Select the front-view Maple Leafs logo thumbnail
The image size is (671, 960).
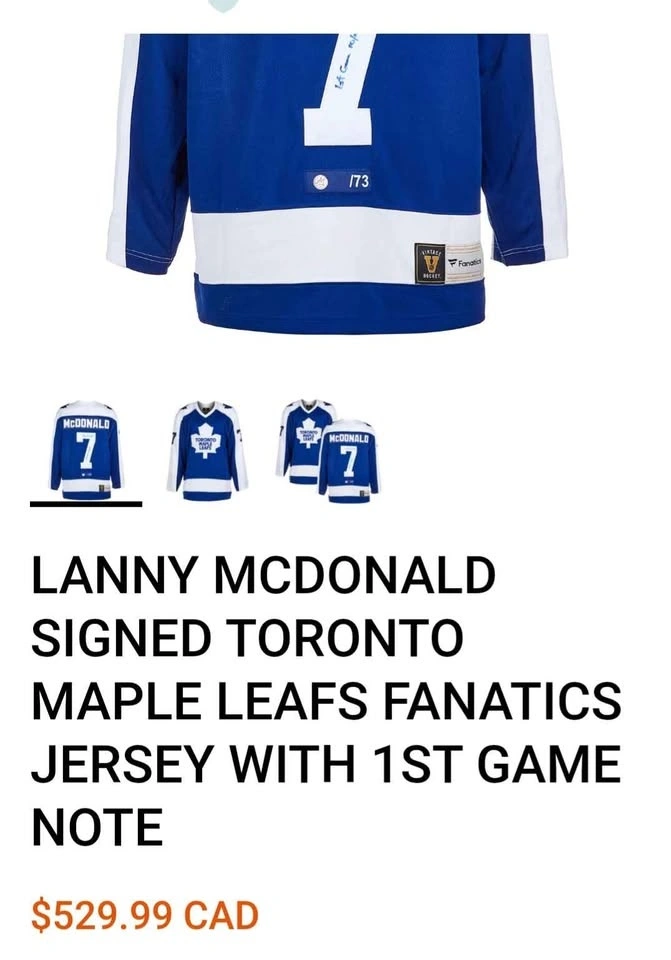[x=207, y=447]
